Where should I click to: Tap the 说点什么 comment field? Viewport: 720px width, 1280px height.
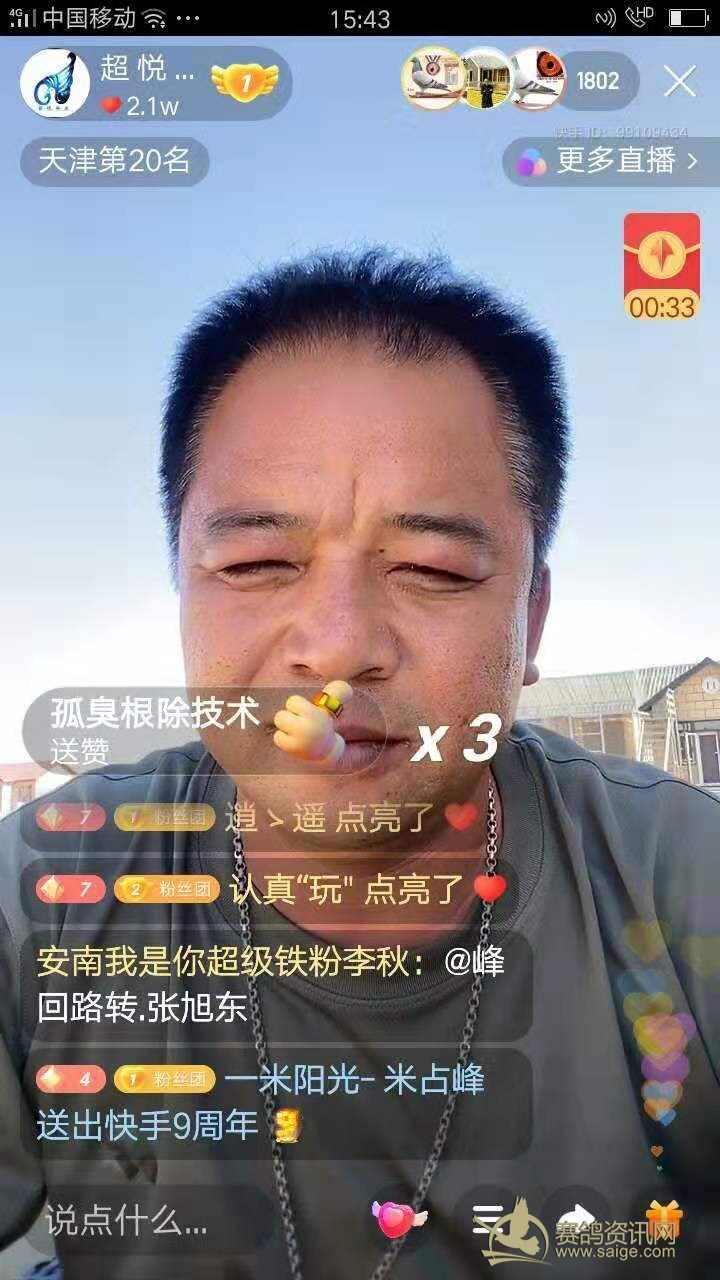pyautogui.click(x=150, y=1220)
